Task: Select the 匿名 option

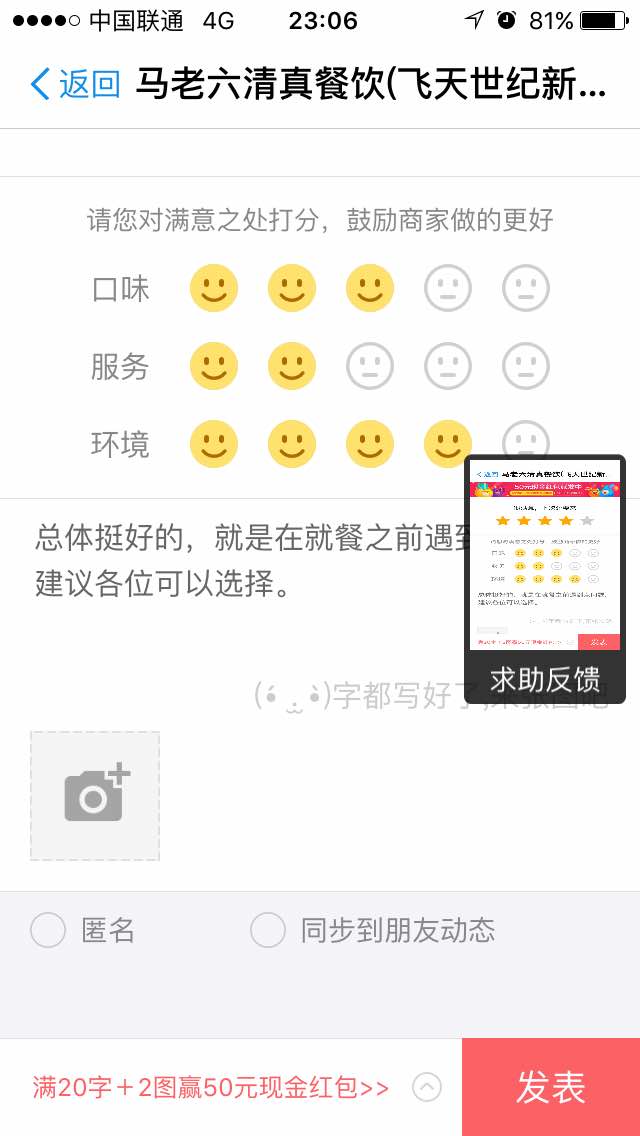Action: coord(48,930)
